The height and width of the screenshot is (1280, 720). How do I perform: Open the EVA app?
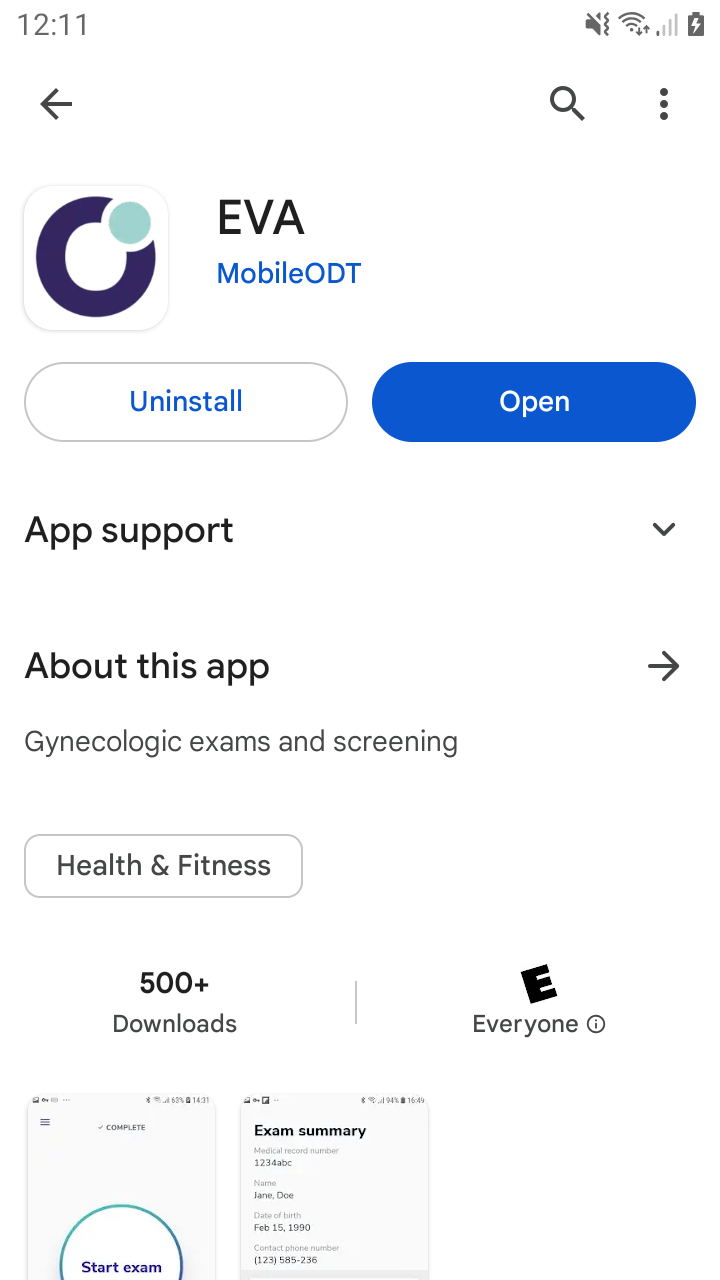tap(534, 402)
